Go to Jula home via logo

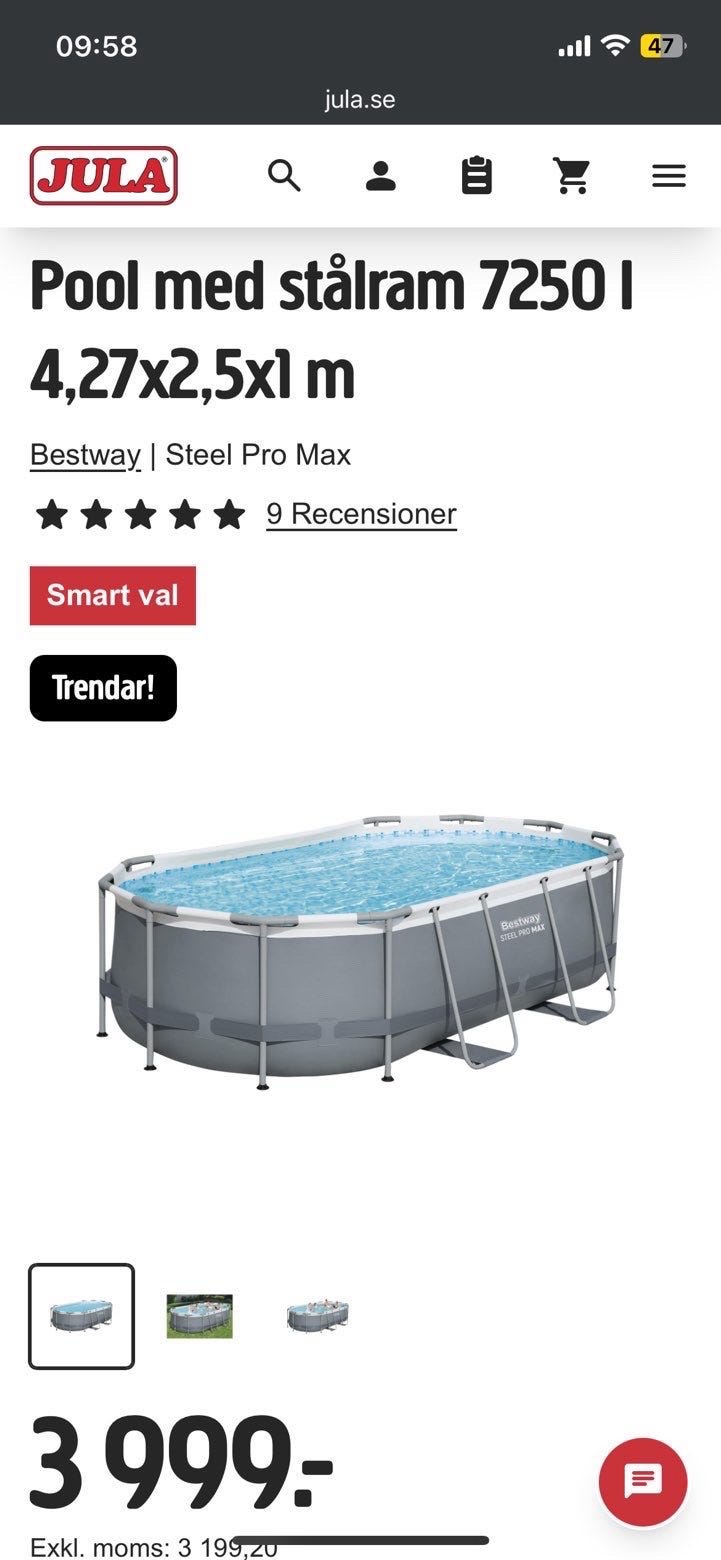[x=103, y=176]
